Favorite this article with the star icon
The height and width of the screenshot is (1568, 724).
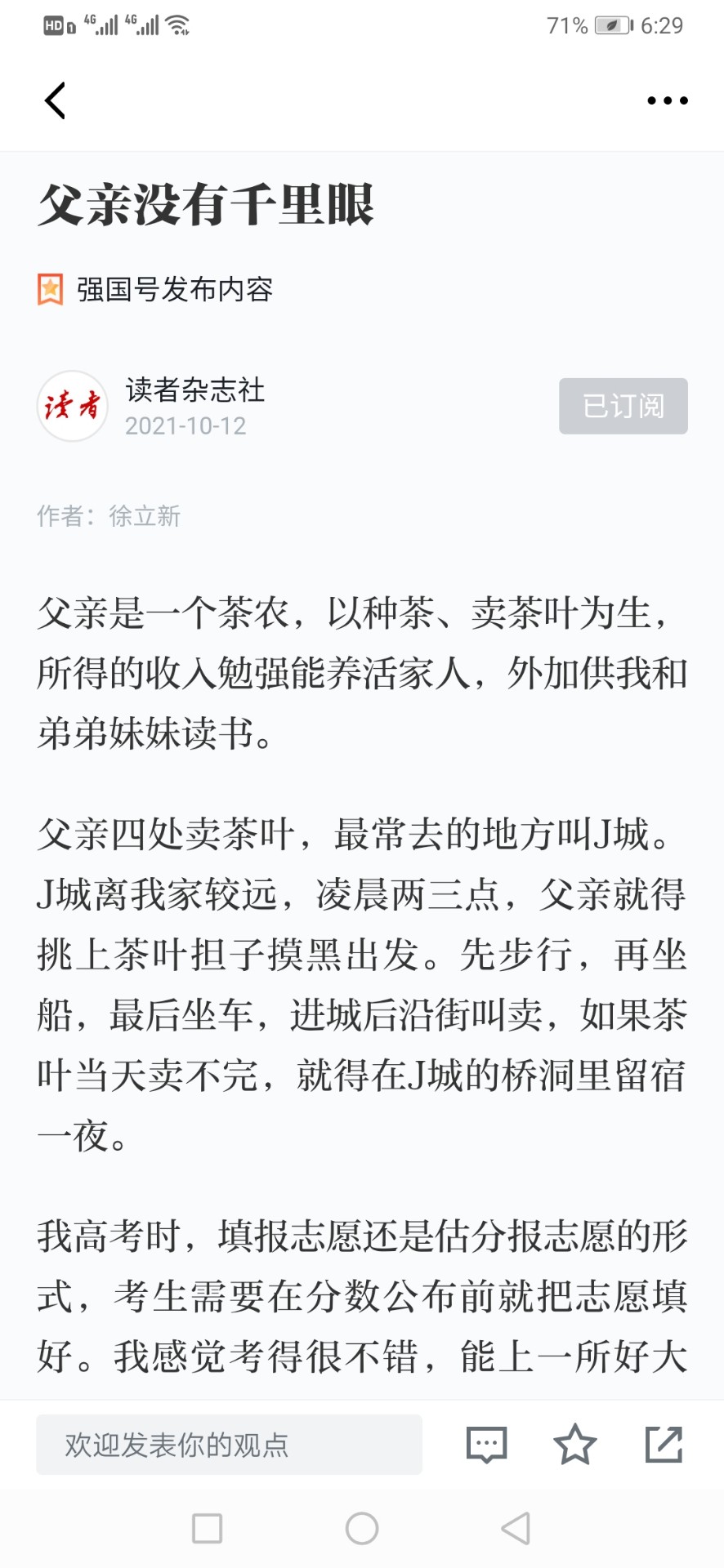(x=575, y=1444)
